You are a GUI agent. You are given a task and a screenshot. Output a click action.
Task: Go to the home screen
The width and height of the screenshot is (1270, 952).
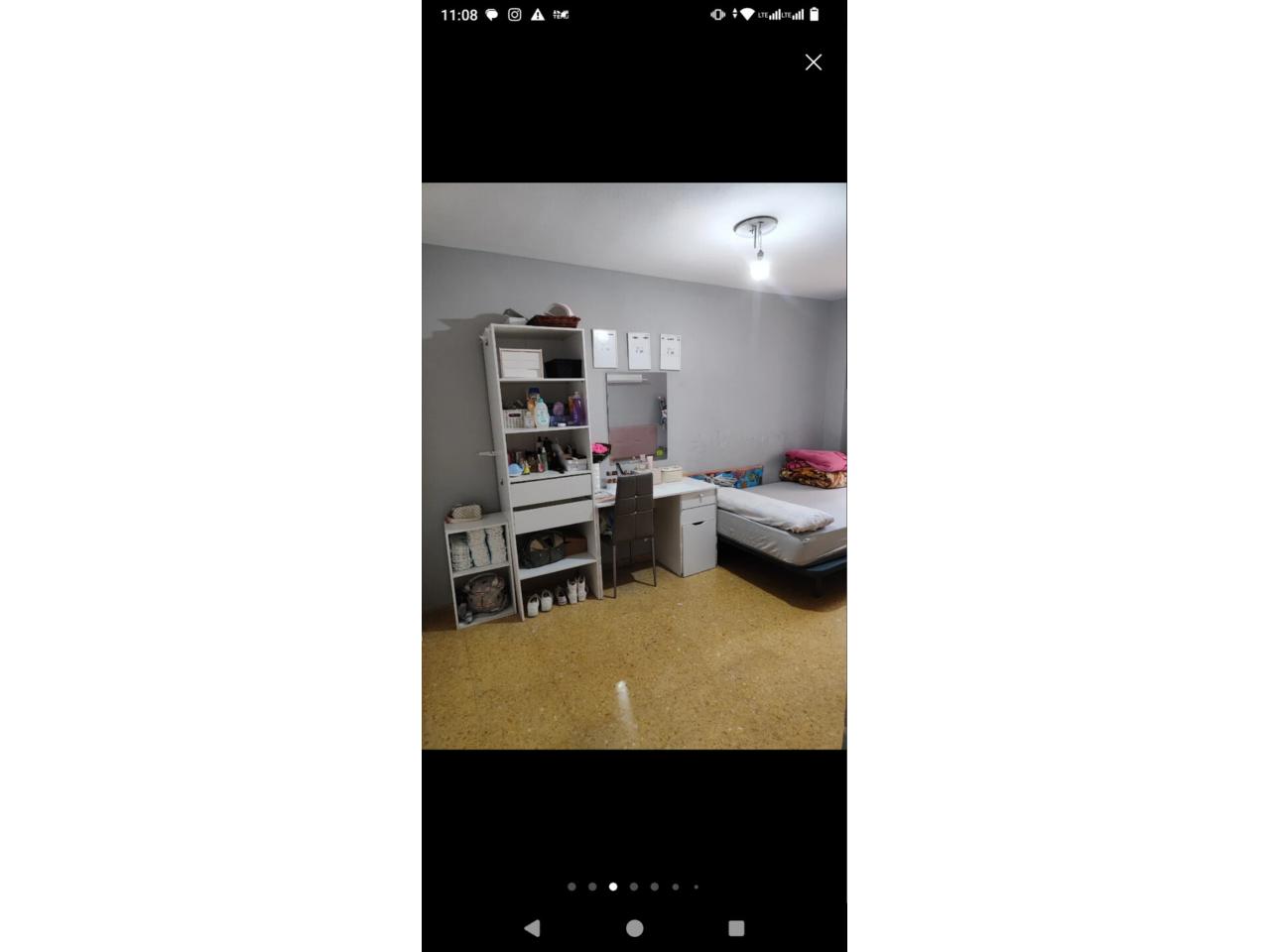coord(635,928)
